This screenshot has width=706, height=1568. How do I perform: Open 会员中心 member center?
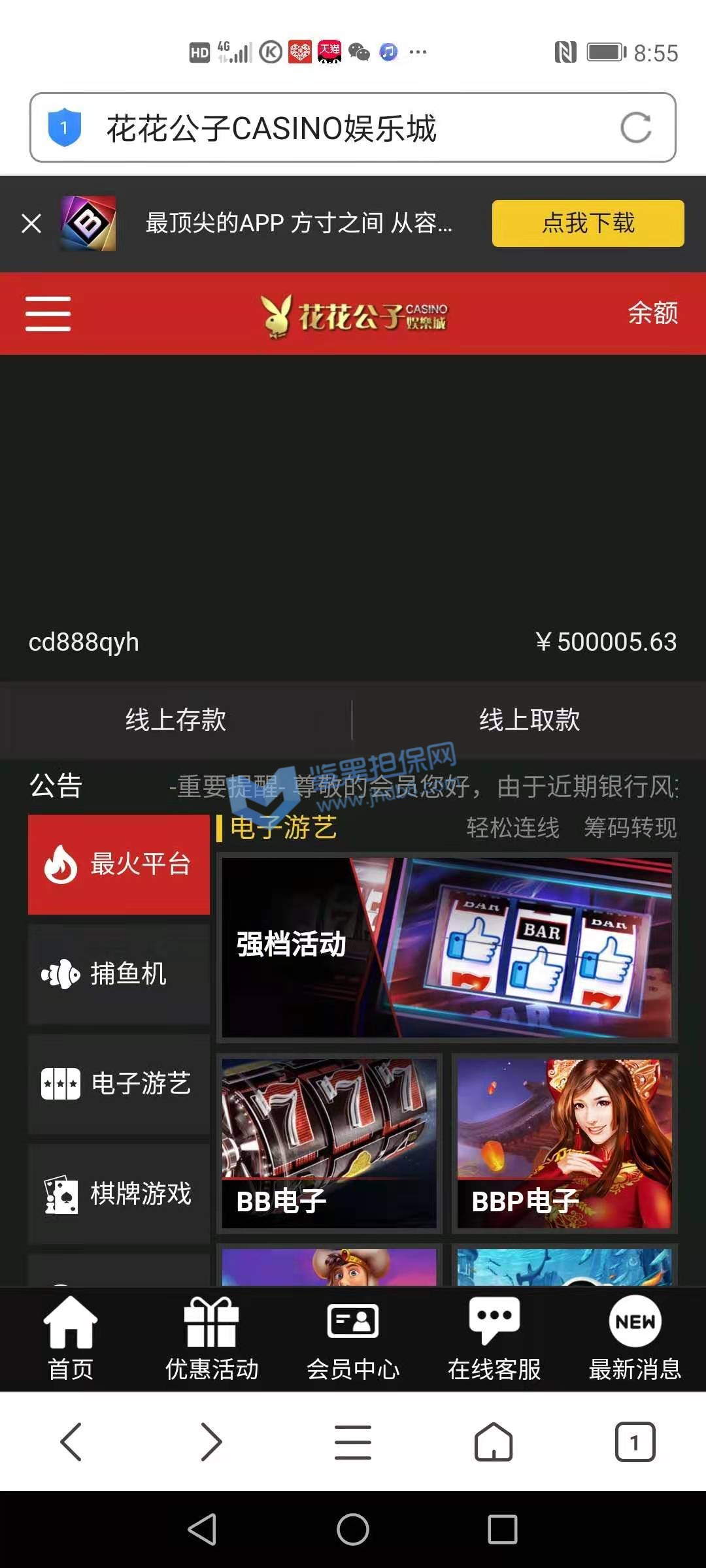pos(353,1339)
